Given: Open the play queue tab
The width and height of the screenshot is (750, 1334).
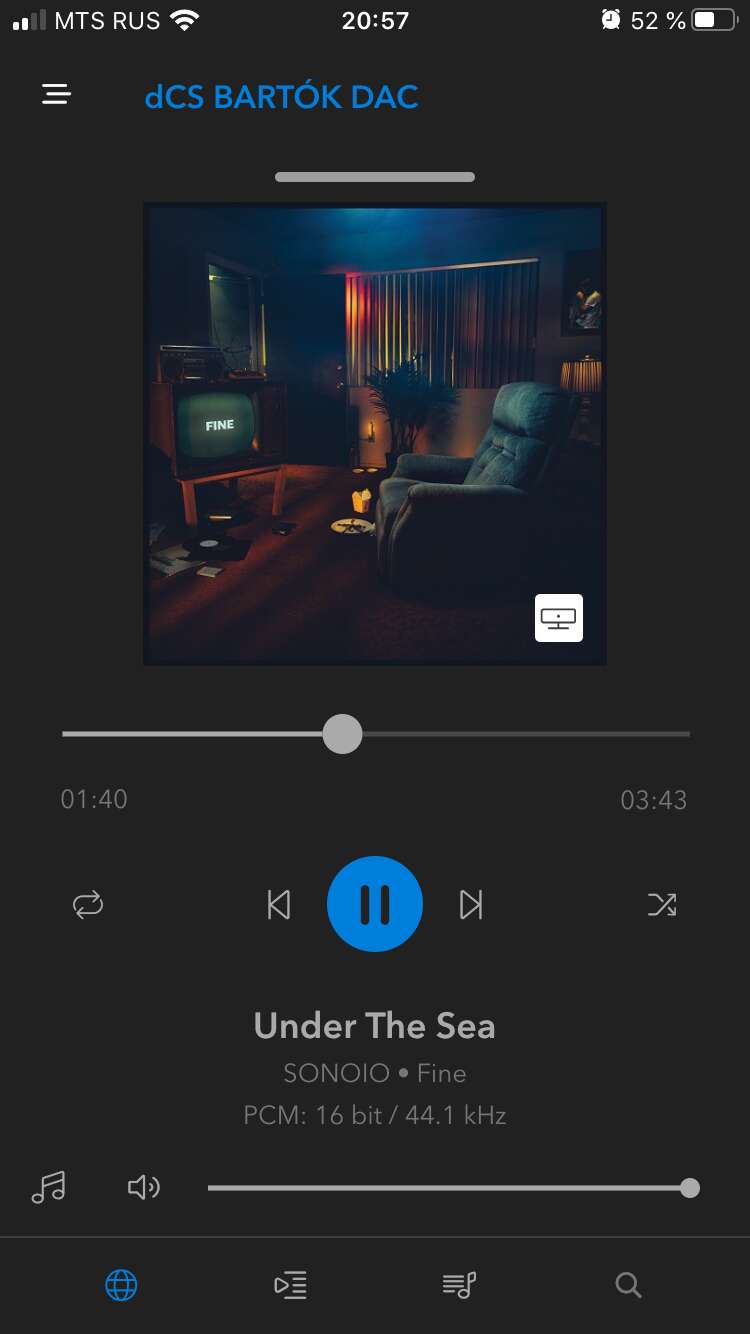Looking at the screenshot, I should coord(290,1285).
